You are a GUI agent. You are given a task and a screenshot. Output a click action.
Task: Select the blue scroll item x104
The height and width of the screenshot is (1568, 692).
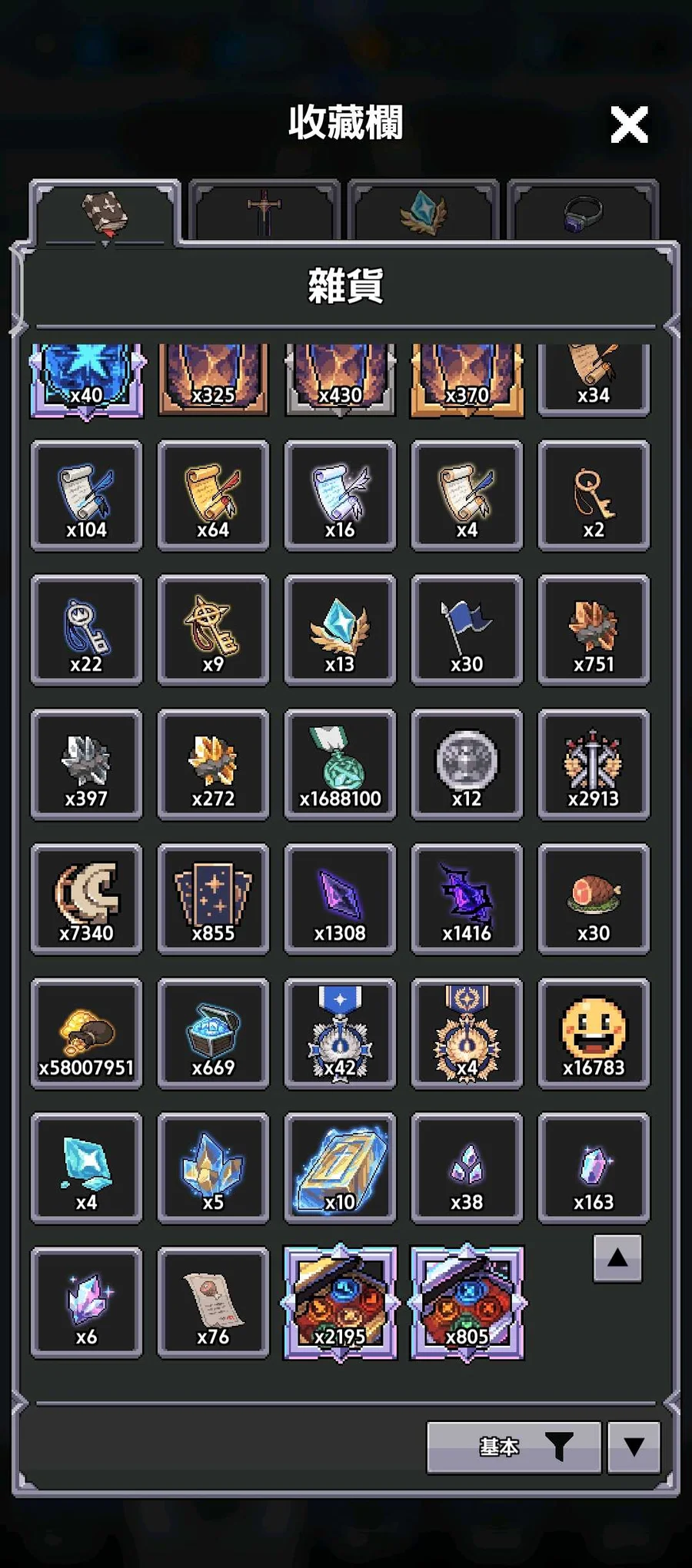pyautogui.click(x=86, y=496)
